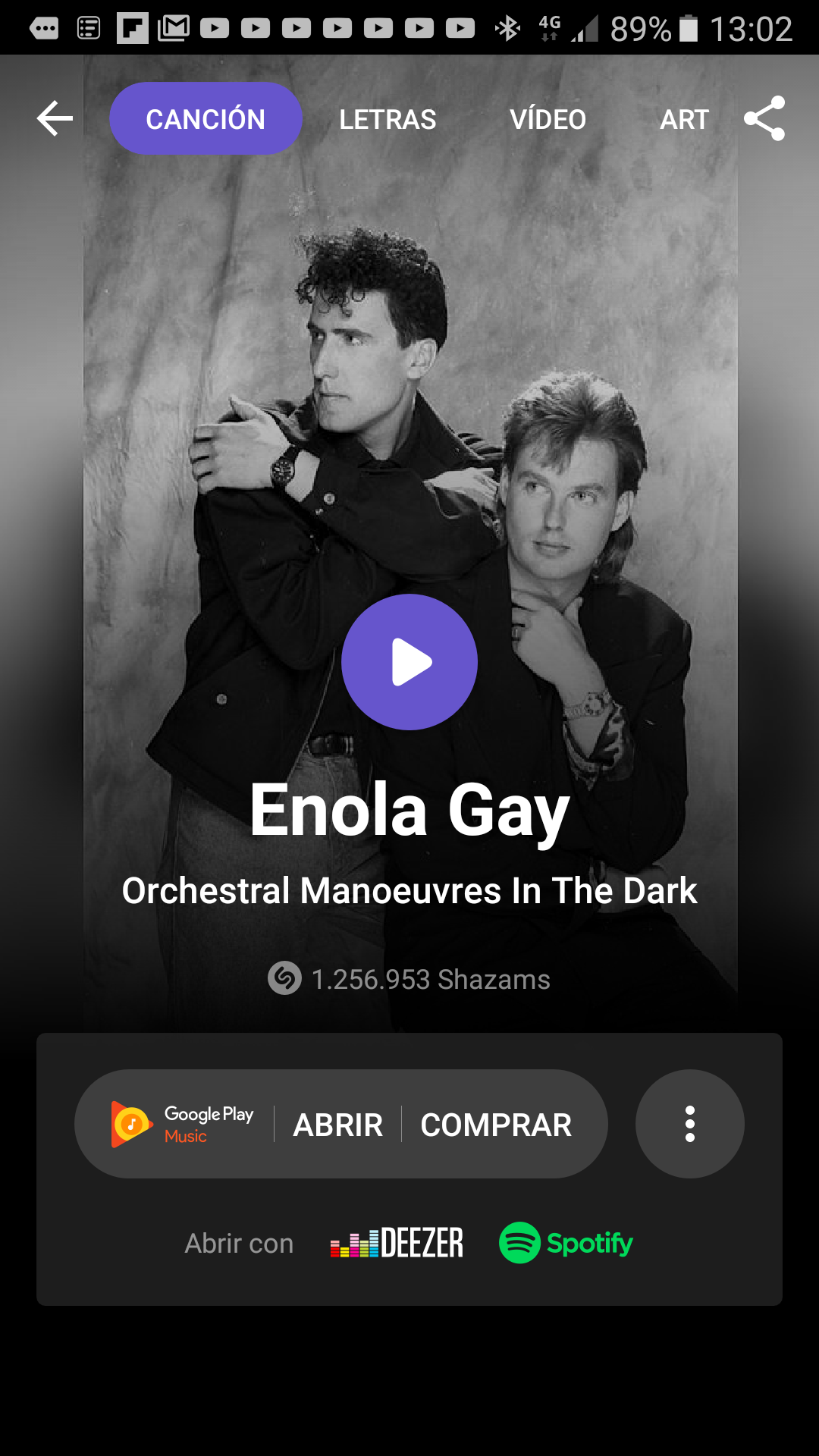The image size is (819, 1456).
Task: Play the Enola Gay preview
Action: coord(409,662)
